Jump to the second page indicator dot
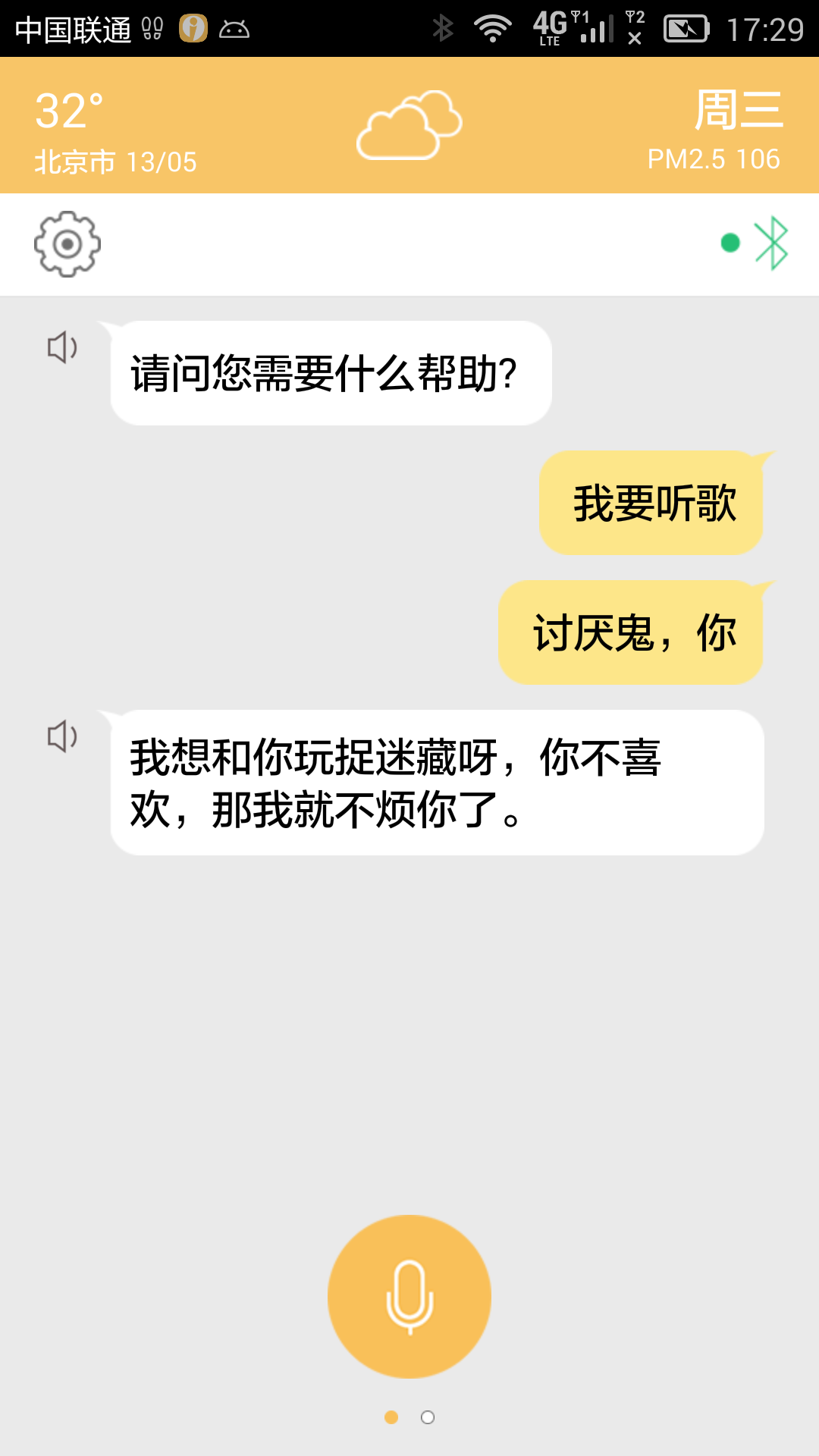This screenshot has height=1456, width=819. tap(428, 1417)
